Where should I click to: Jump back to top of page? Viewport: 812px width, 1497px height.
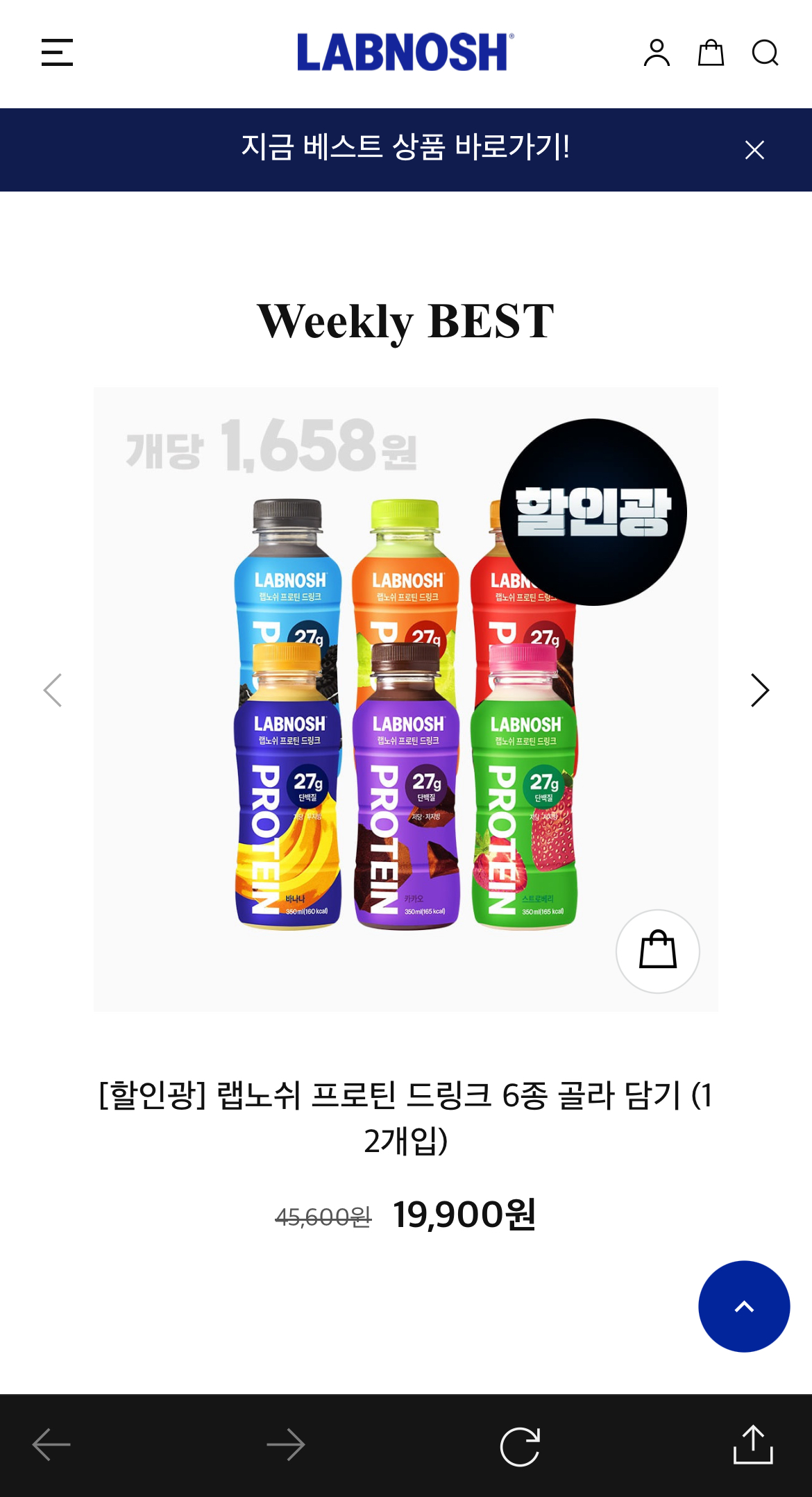[744, 1306]
